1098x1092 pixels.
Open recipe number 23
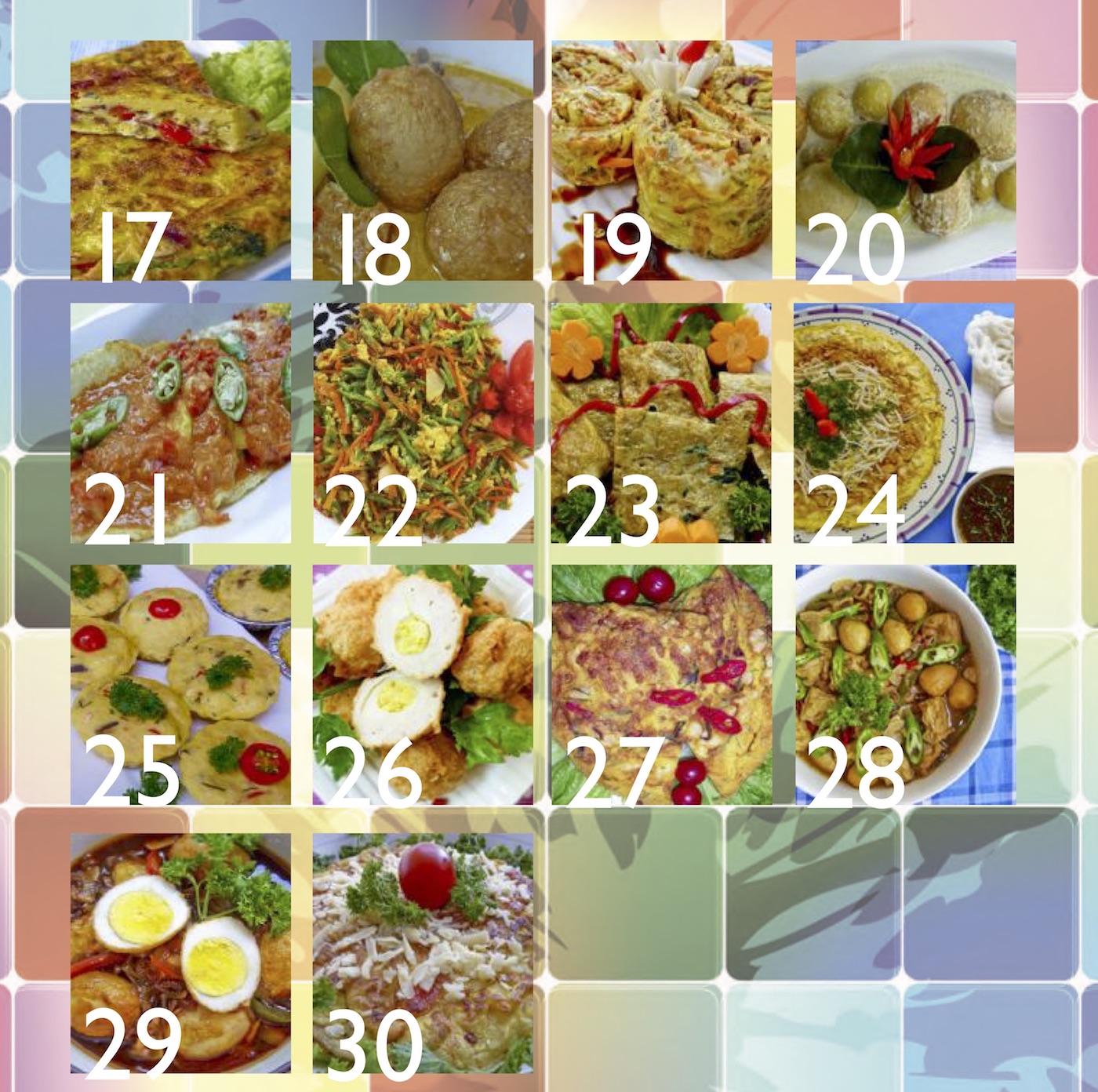click(x=661, y=423)
